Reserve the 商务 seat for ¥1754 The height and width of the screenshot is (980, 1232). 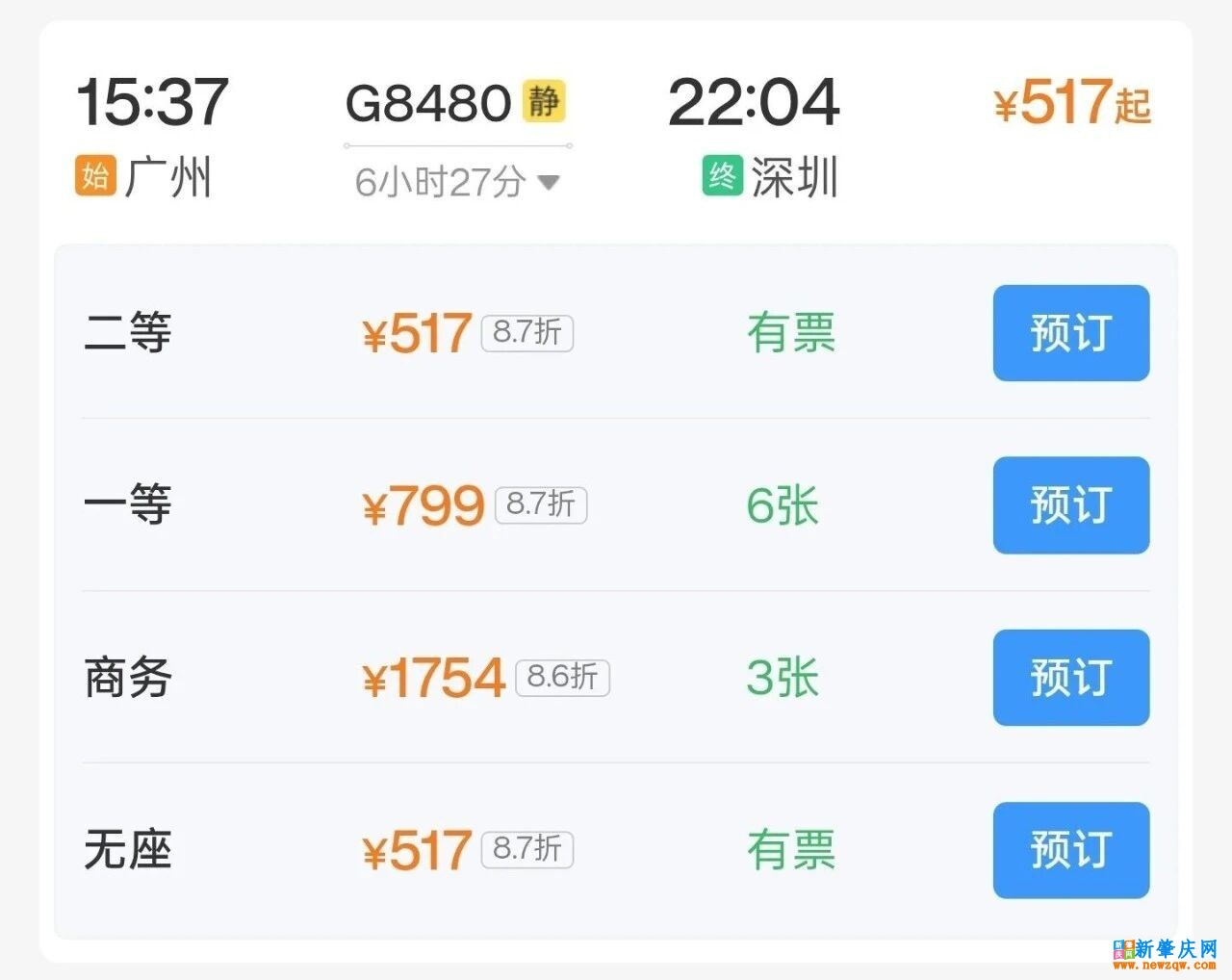tap(1070, 678)
